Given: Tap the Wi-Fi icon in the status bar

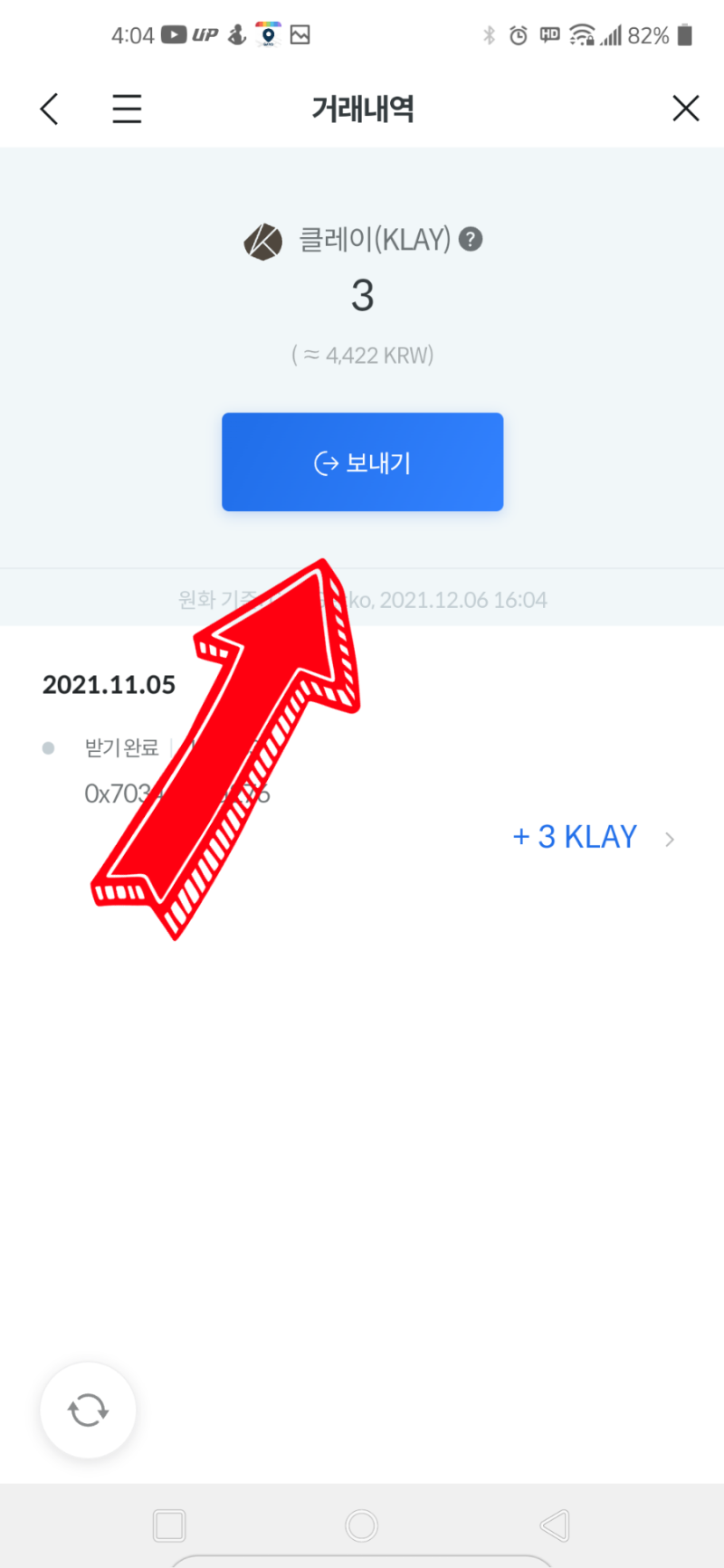Looking at the screenshot, I should [x=584, y=34].
